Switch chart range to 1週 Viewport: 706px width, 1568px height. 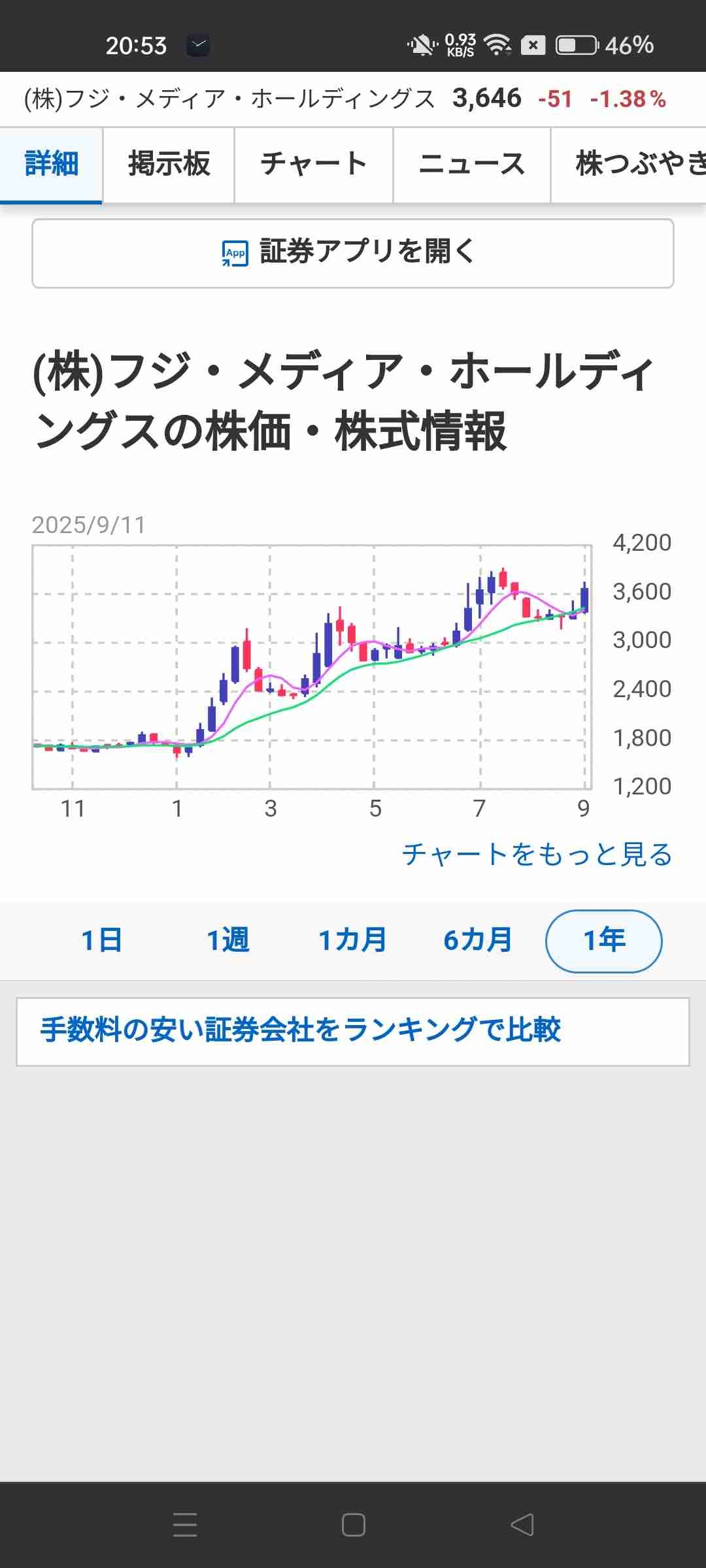(227, 941)
